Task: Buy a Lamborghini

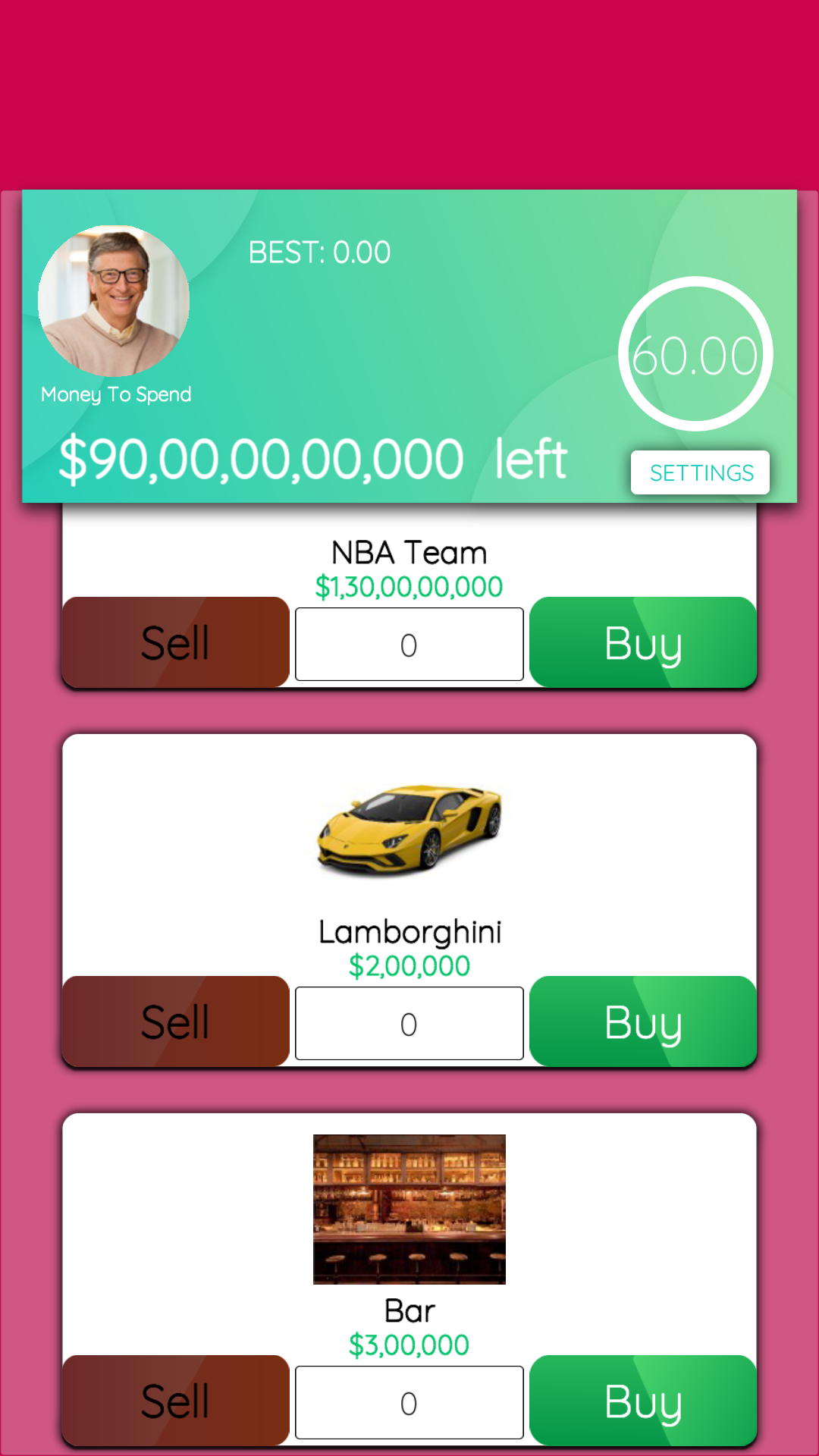Action: (x=643, y=1021)
